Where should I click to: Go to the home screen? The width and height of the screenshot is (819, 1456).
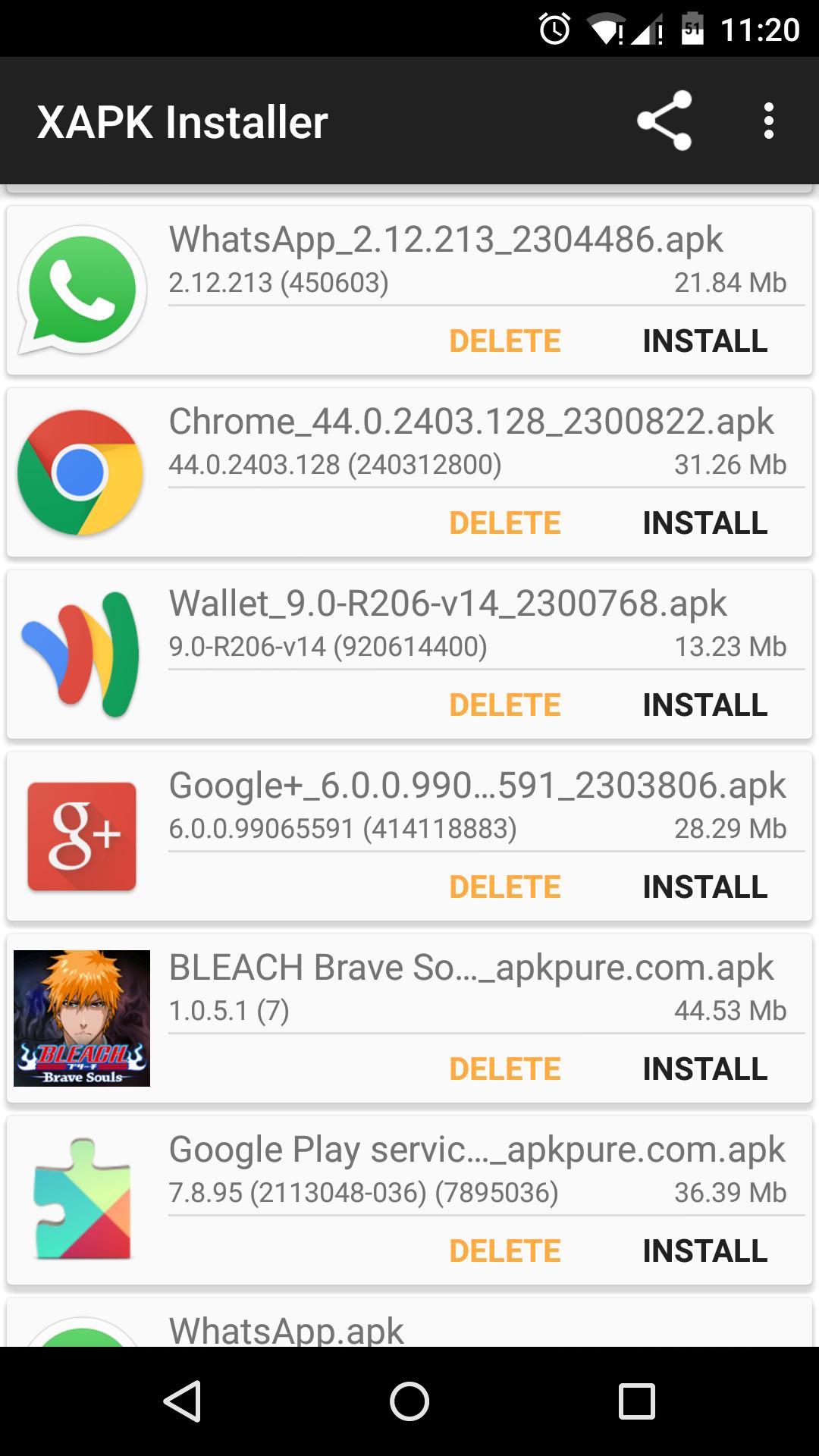(409, 1401)
